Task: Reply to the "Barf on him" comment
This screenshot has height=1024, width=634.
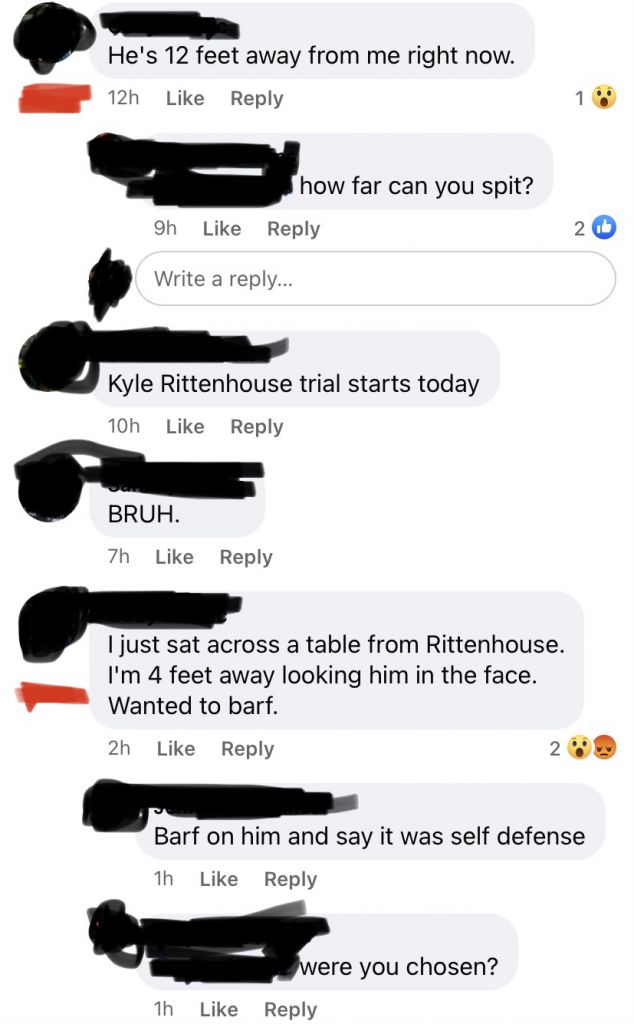Action: pos(291,880)
